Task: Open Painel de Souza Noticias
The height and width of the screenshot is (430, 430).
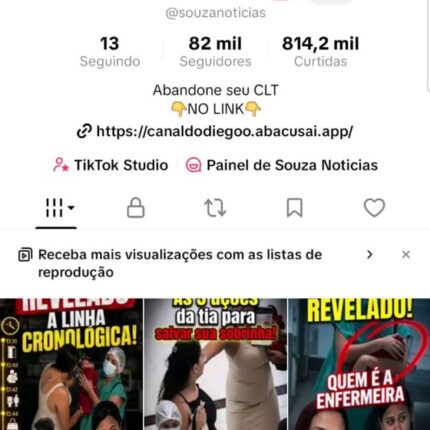Action: pyautogui.click(x=282, y=165)
